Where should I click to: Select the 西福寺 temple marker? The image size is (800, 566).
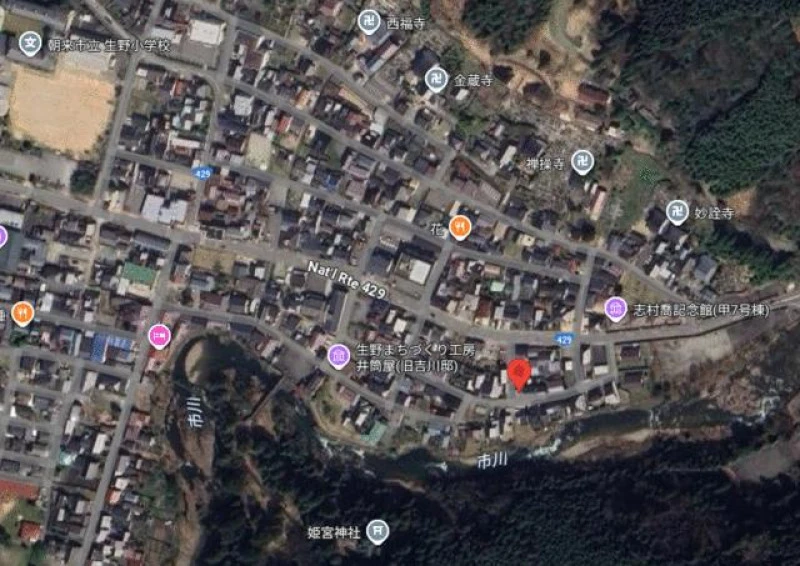click(371, 22)
